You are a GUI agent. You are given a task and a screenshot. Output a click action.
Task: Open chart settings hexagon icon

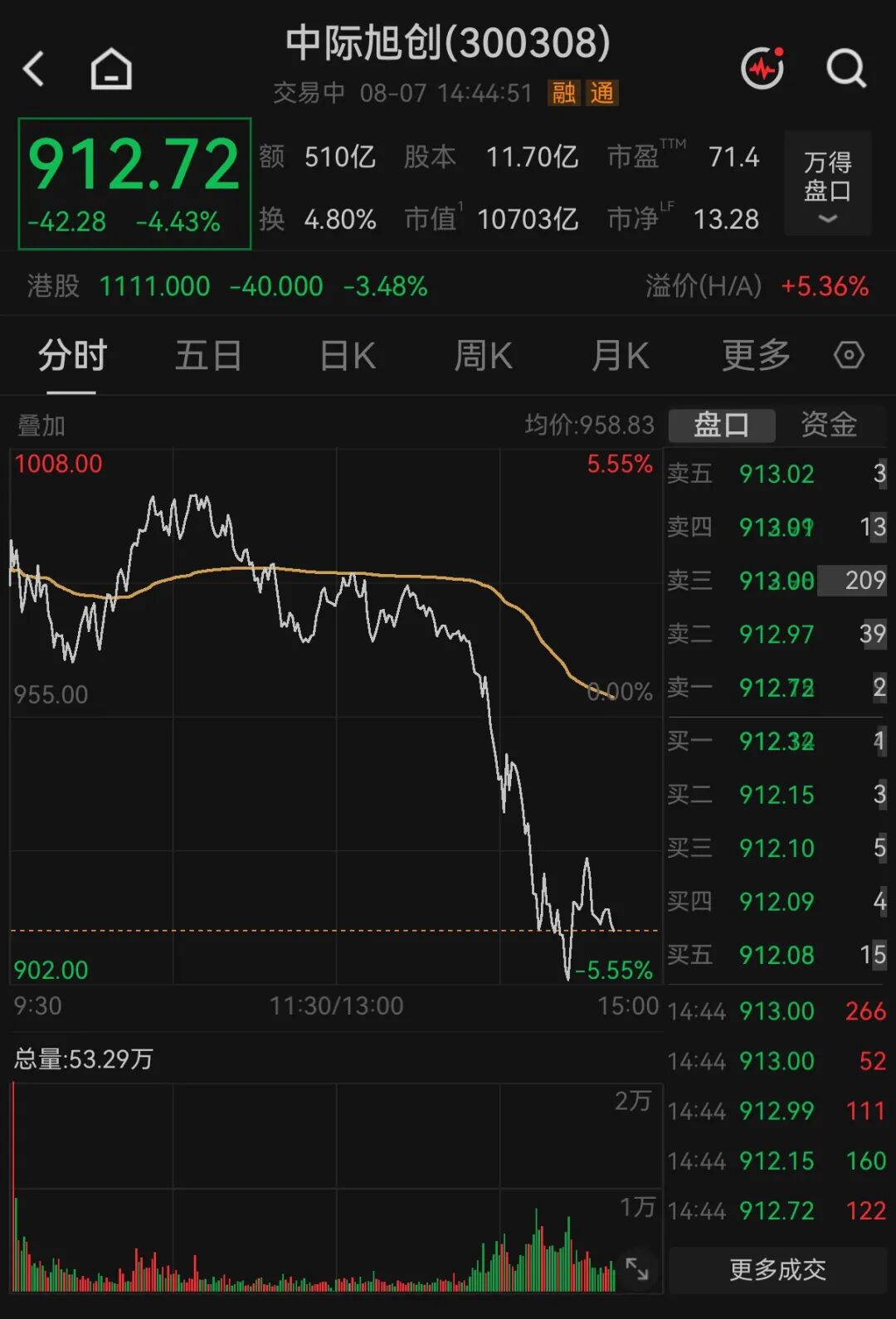849,356
